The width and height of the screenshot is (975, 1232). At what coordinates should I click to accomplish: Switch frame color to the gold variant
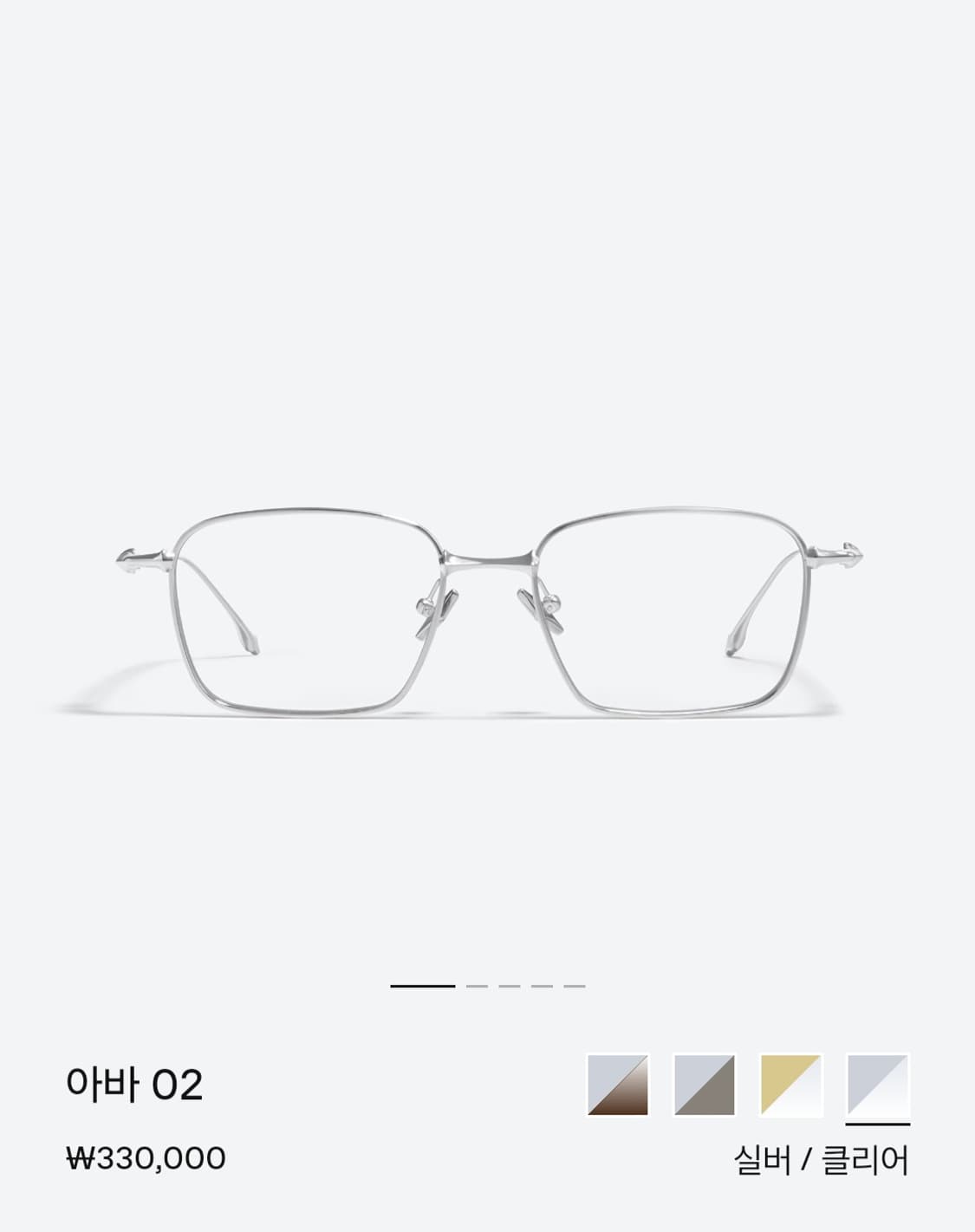click(790, 1084)
